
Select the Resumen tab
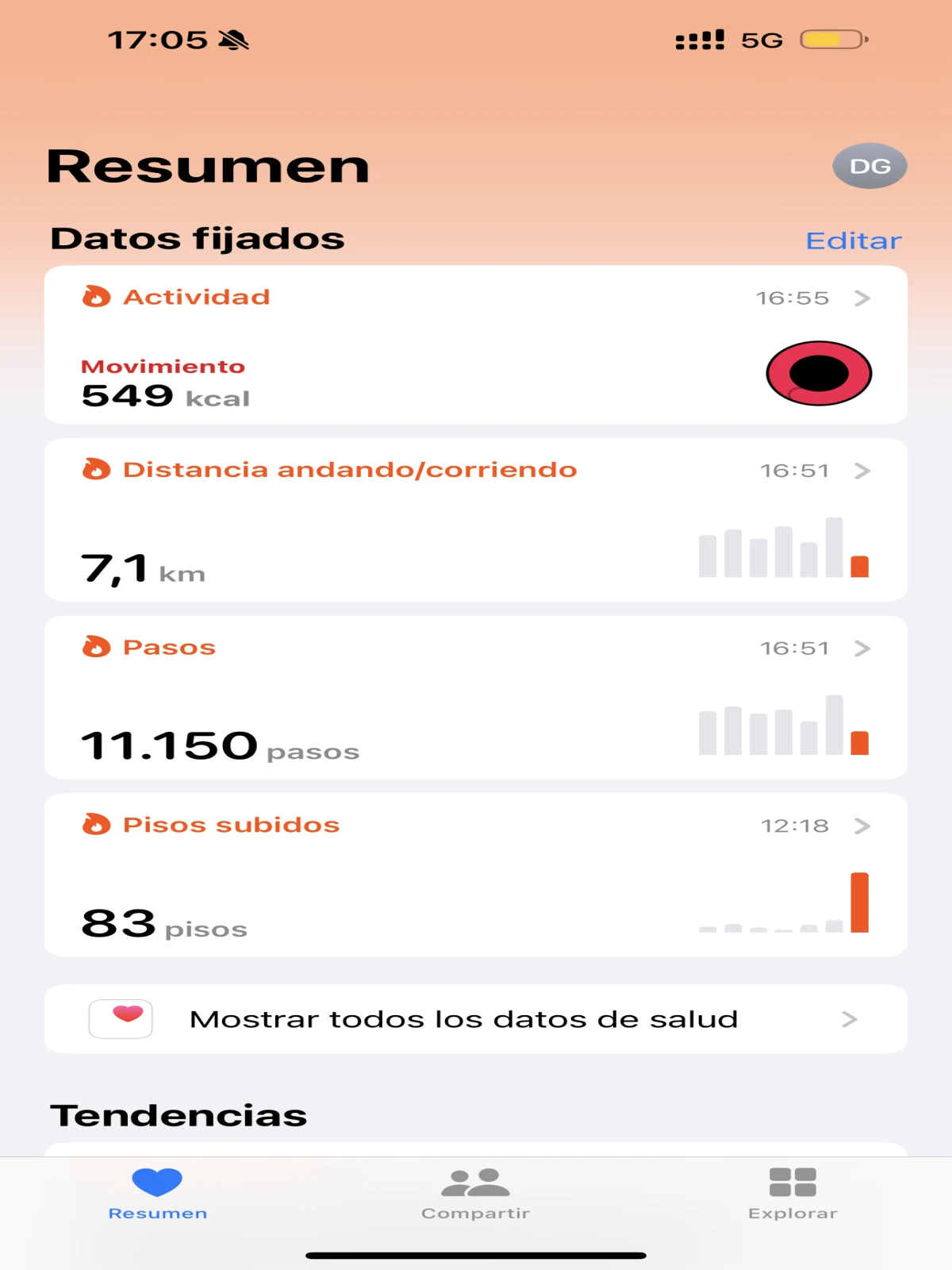point(157,1193)
